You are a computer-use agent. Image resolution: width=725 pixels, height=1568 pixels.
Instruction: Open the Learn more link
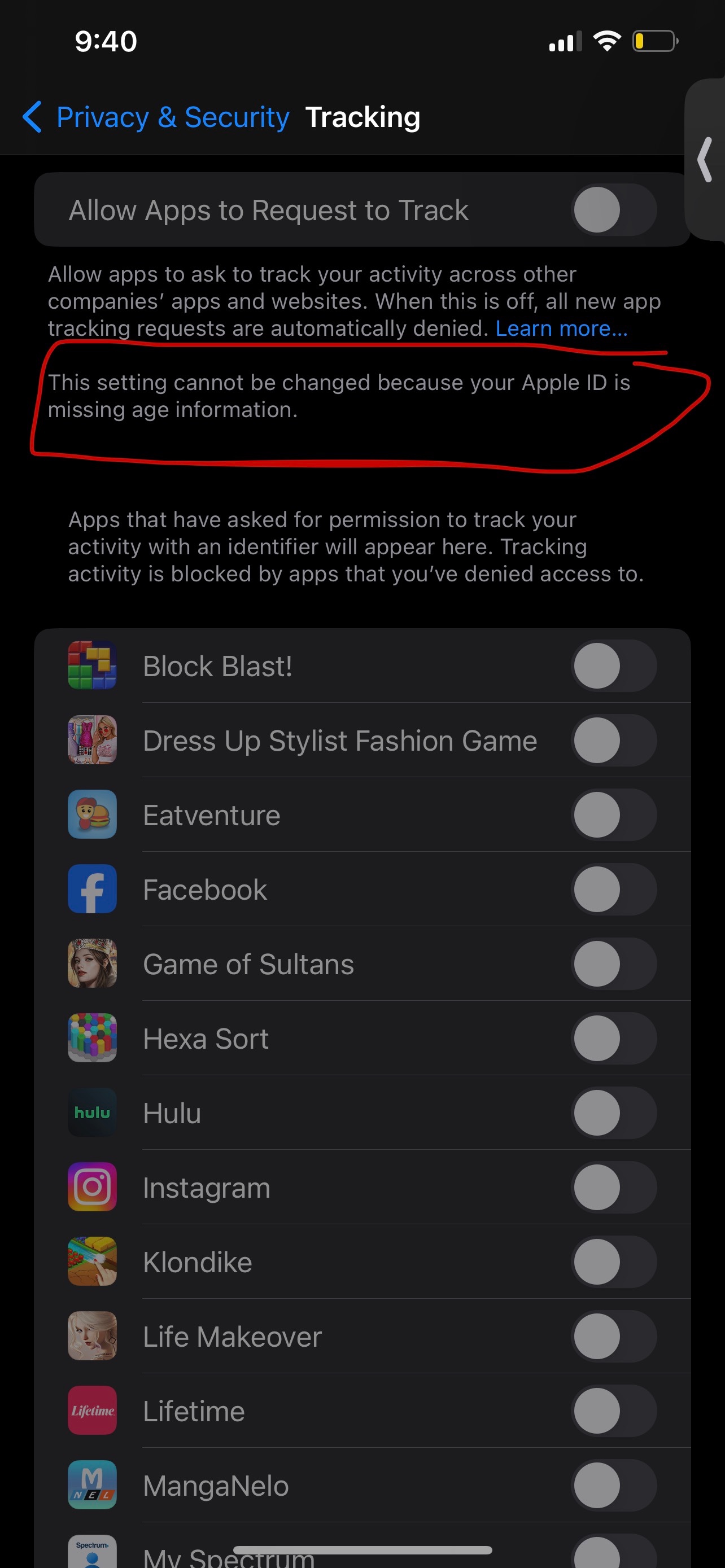pyautogui.click(x=561, y=329)
